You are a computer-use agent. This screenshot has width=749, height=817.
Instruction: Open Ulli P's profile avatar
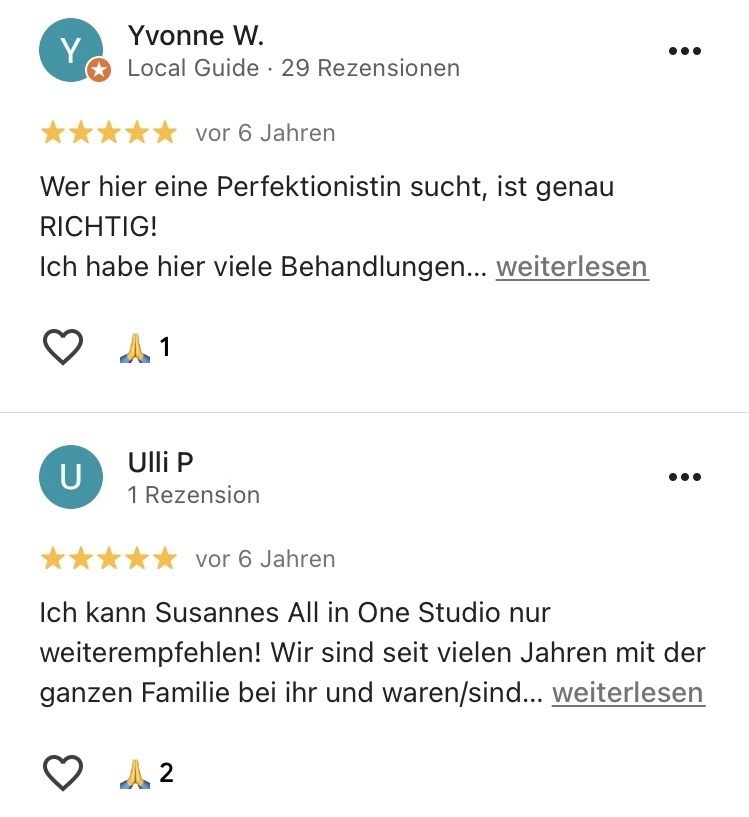pos(71,477)
